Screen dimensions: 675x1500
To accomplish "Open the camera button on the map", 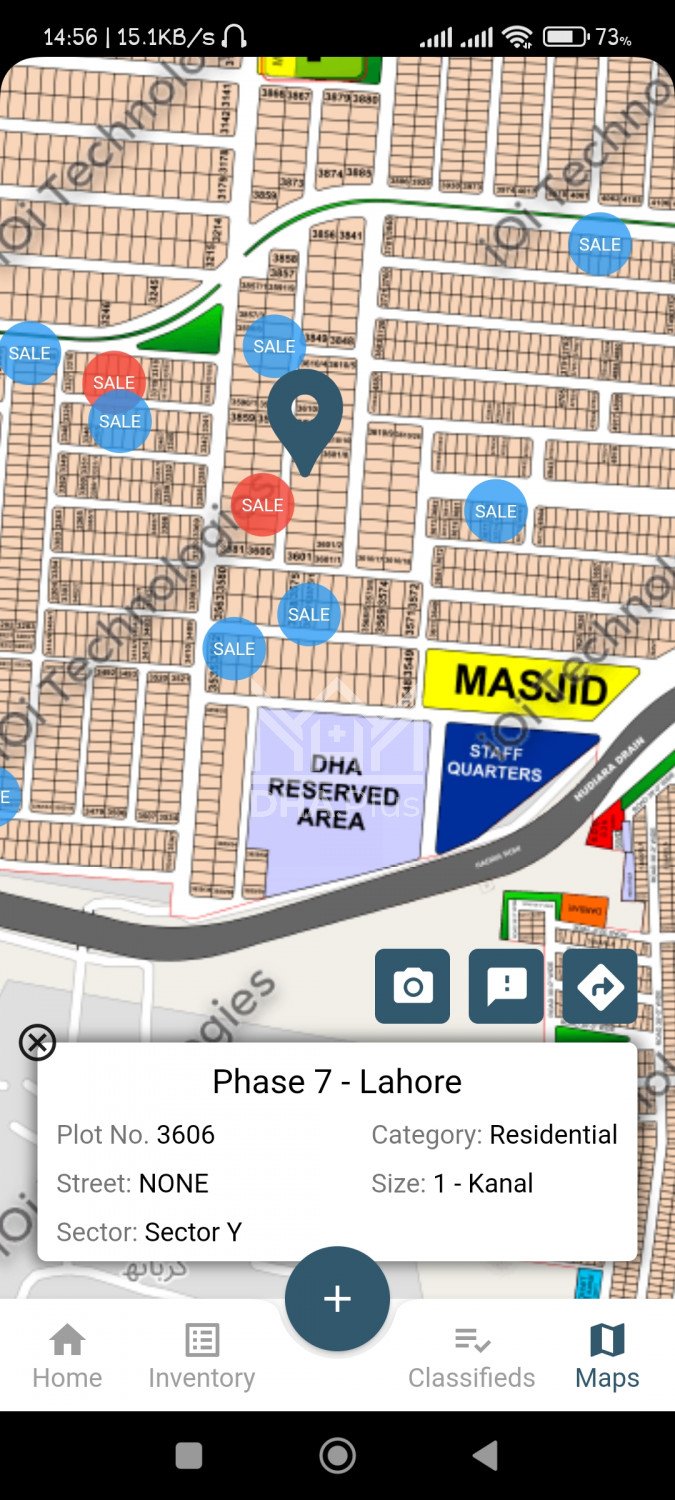I will [x=412, y=987].
